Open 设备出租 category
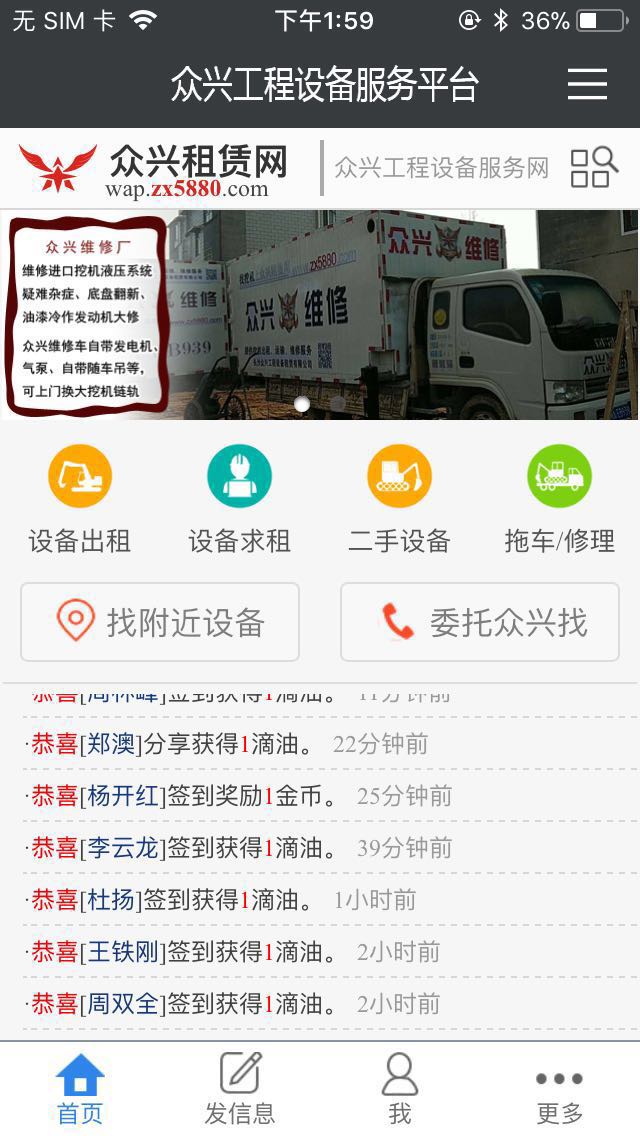640x1136 pixels. point(80,500)
